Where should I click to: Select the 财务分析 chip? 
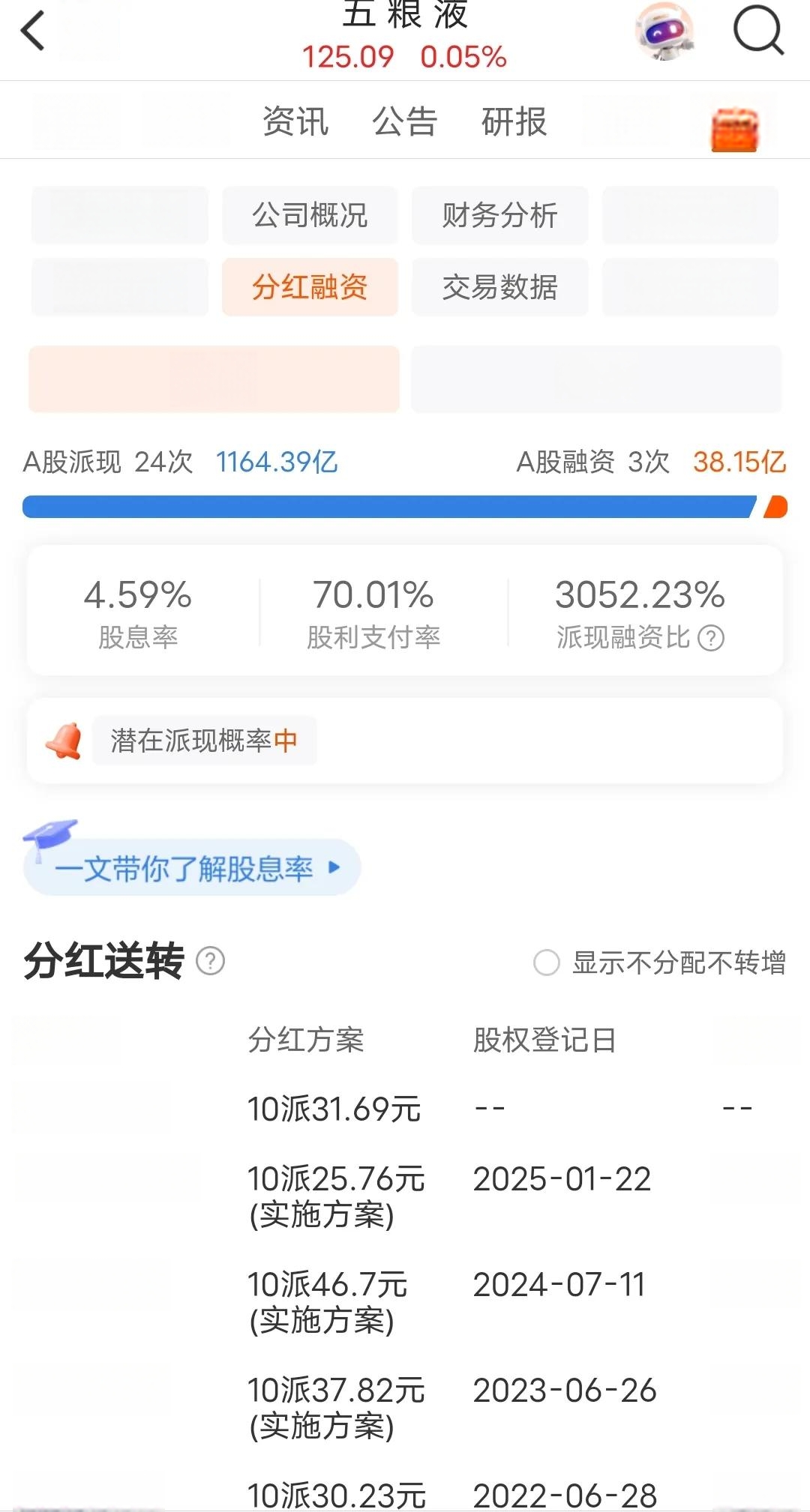coord(500,215)
